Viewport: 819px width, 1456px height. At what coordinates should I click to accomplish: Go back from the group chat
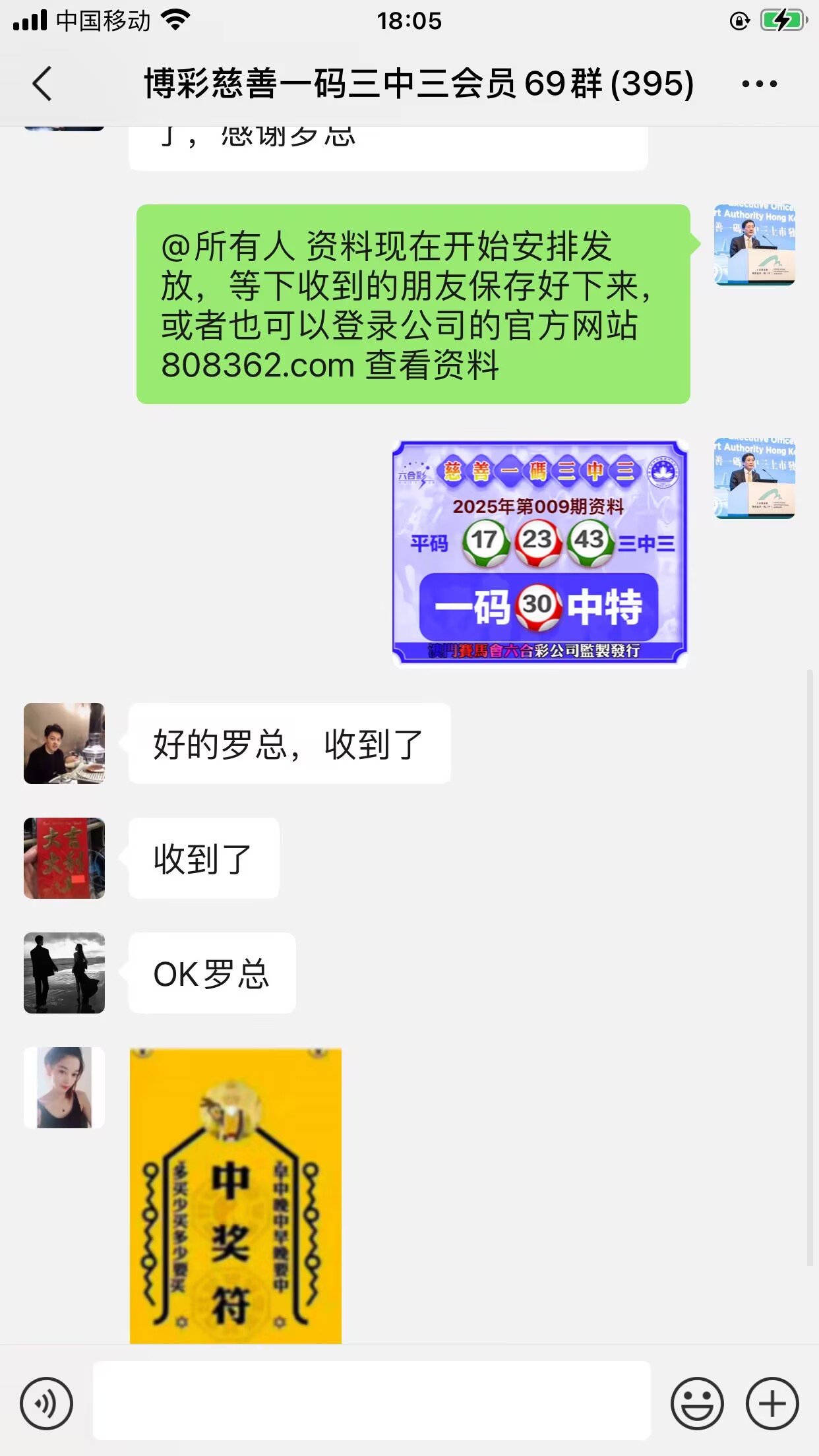(42, 84)
